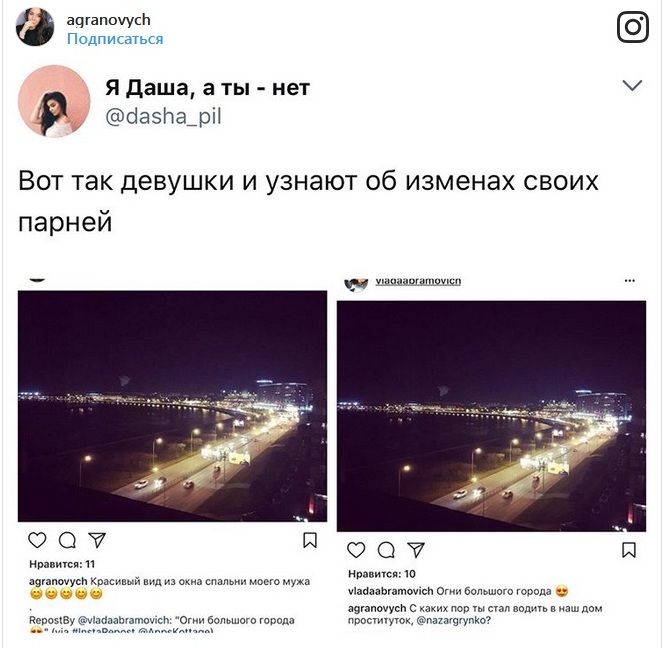Image resolution: width=663 pixels, height=648 pixels.
Task: Tap the Подписаться link under agranovych
Action: [114, 39]
